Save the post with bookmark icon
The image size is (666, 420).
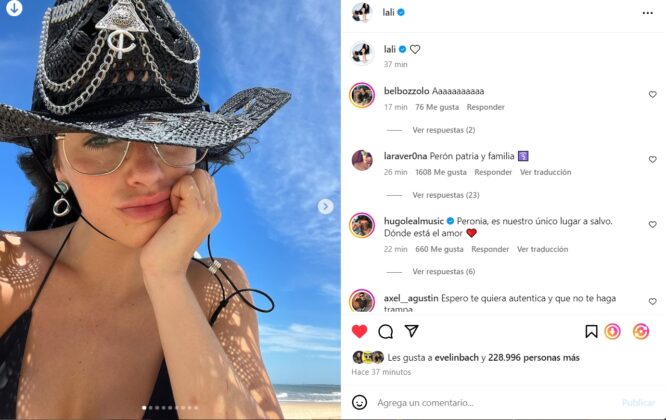click(592, 331)
